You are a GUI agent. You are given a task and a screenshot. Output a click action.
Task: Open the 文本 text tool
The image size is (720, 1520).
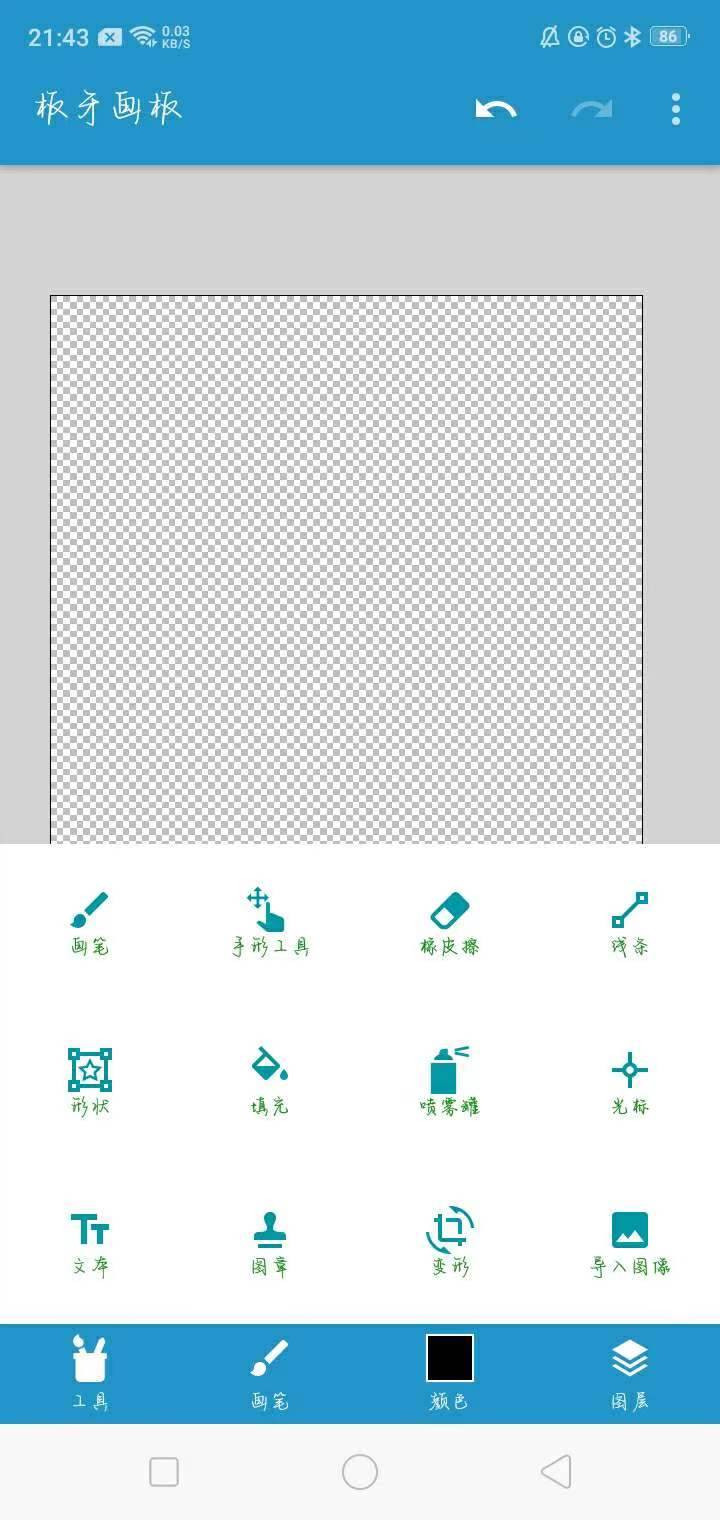click(90, 1243)
